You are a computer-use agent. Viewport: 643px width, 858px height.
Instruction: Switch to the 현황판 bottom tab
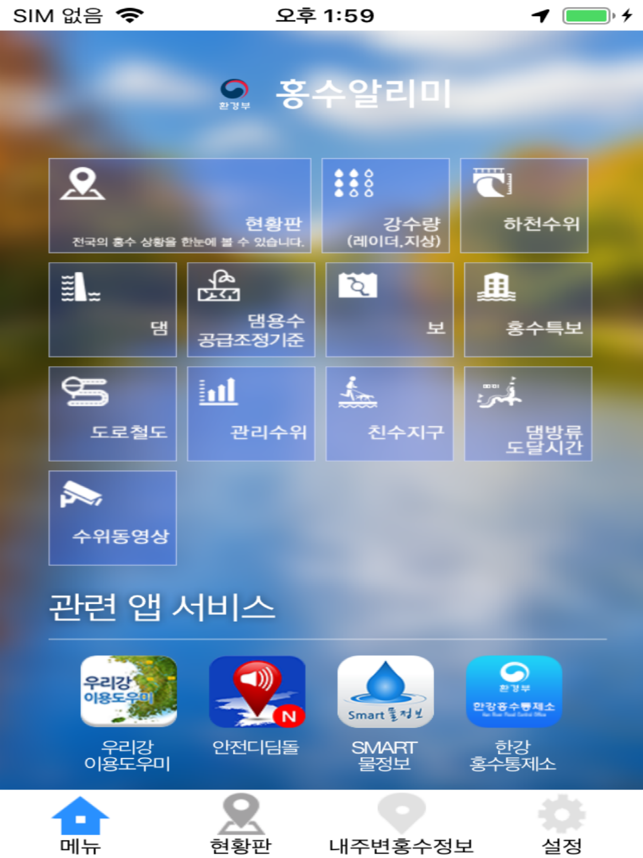click(240, 825)
